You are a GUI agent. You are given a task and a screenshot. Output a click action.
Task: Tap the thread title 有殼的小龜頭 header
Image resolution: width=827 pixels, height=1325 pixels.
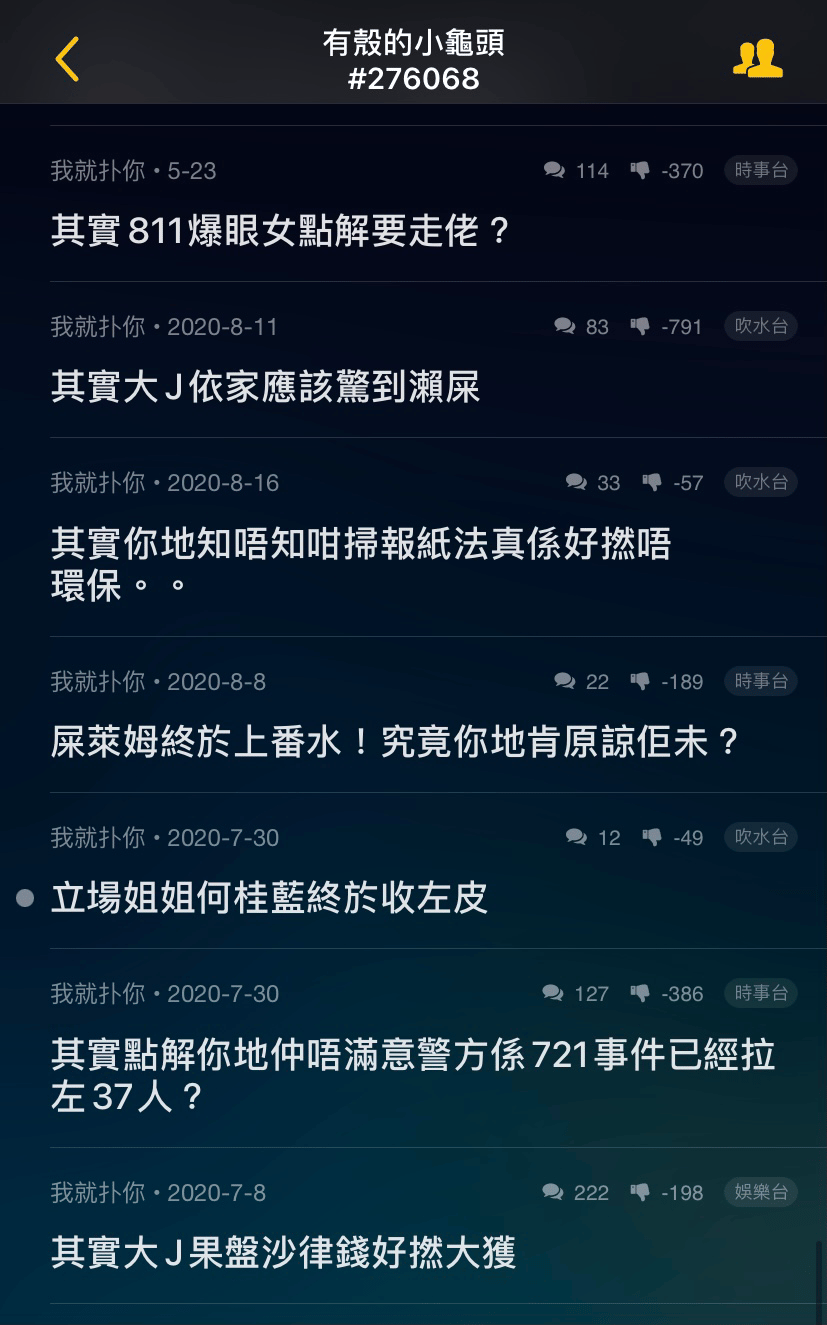[x=413, y=41]
